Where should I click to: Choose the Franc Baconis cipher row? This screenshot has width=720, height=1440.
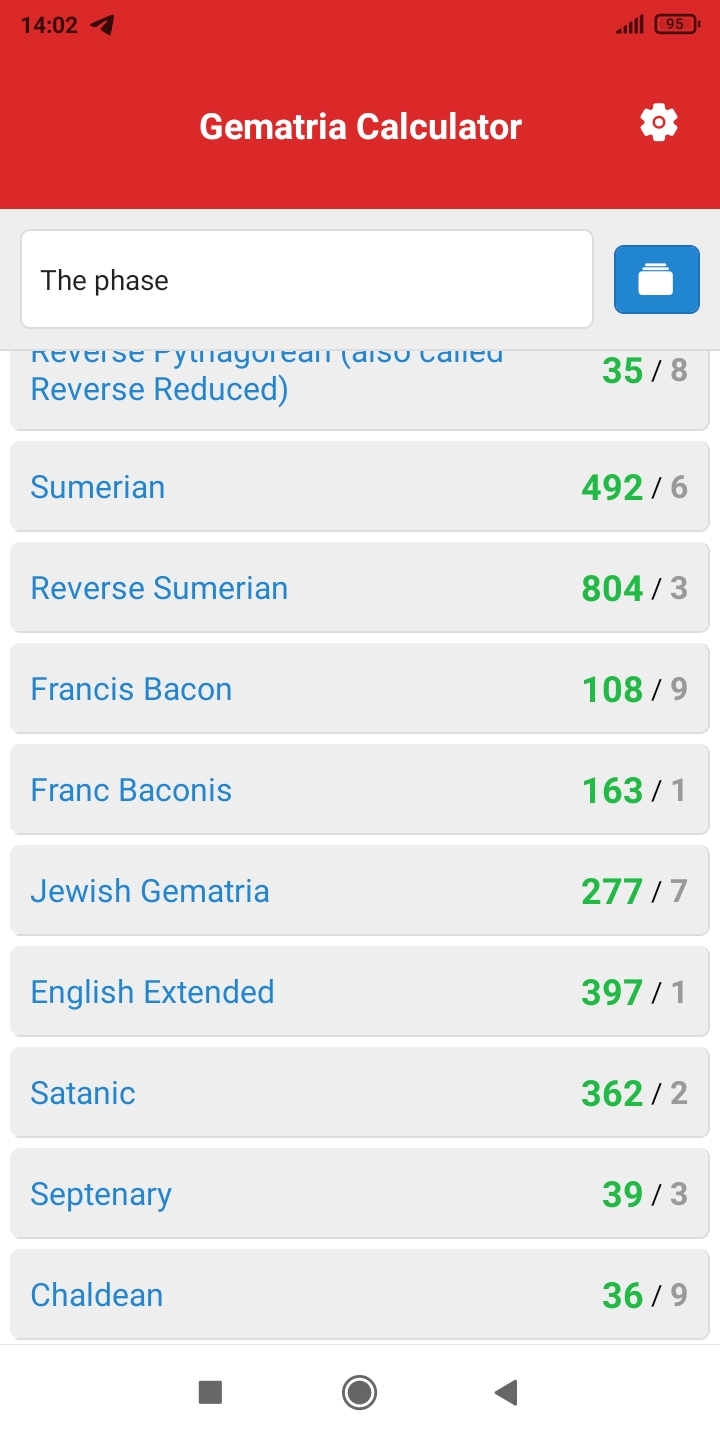pos(360,790)
